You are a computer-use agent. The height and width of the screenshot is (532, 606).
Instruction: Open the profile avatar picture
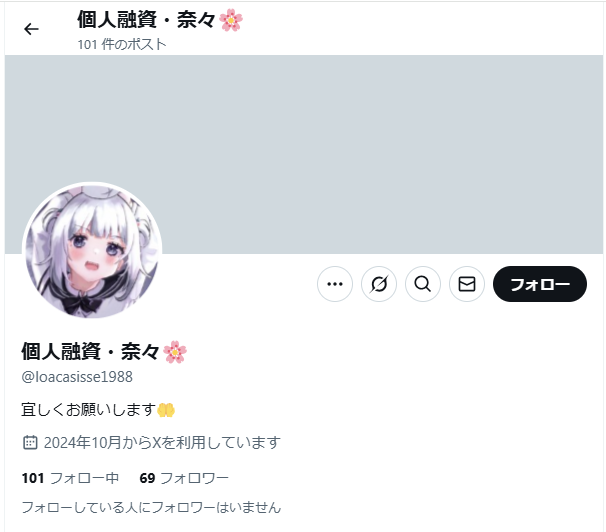92,251
